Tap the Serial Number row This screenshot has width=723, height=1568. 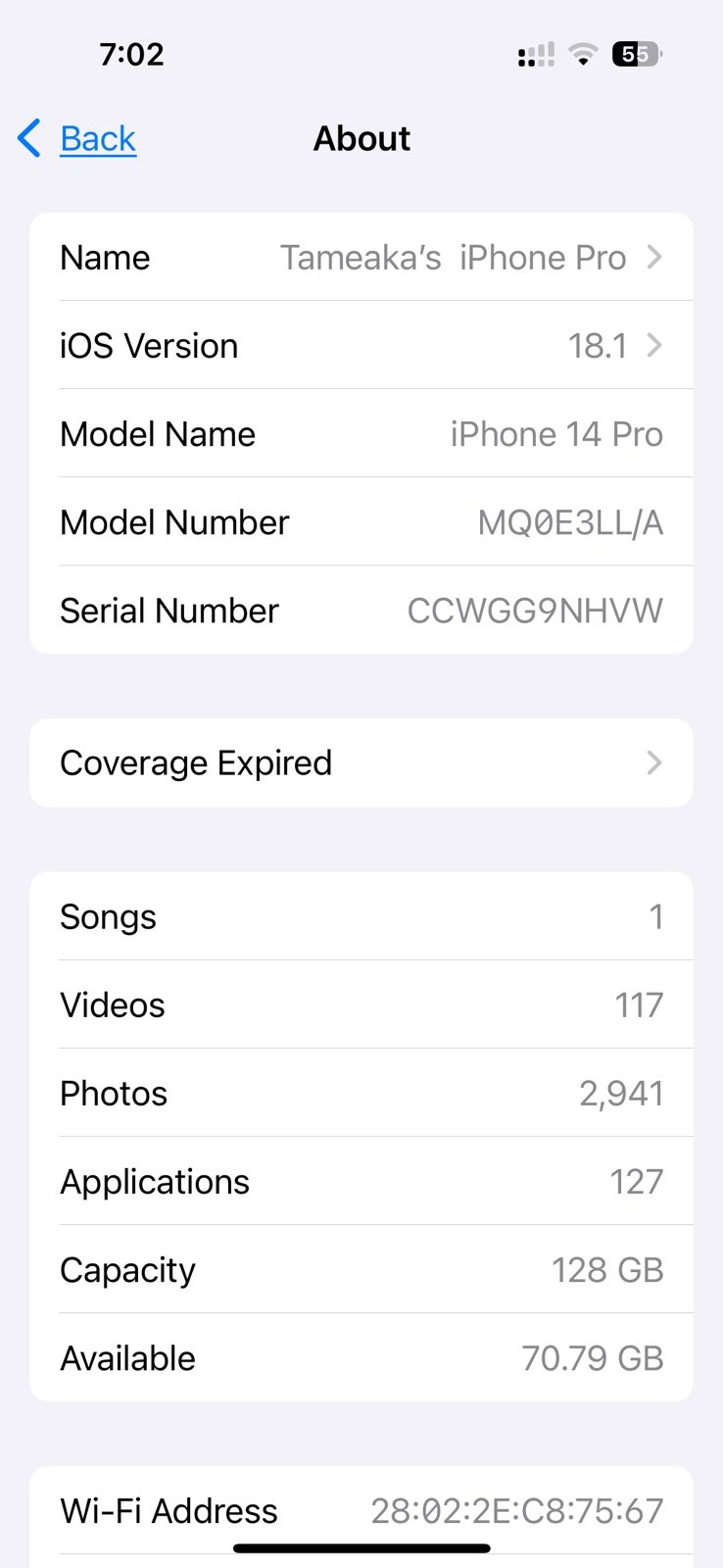pyautogui.click(x=361, y=610)
